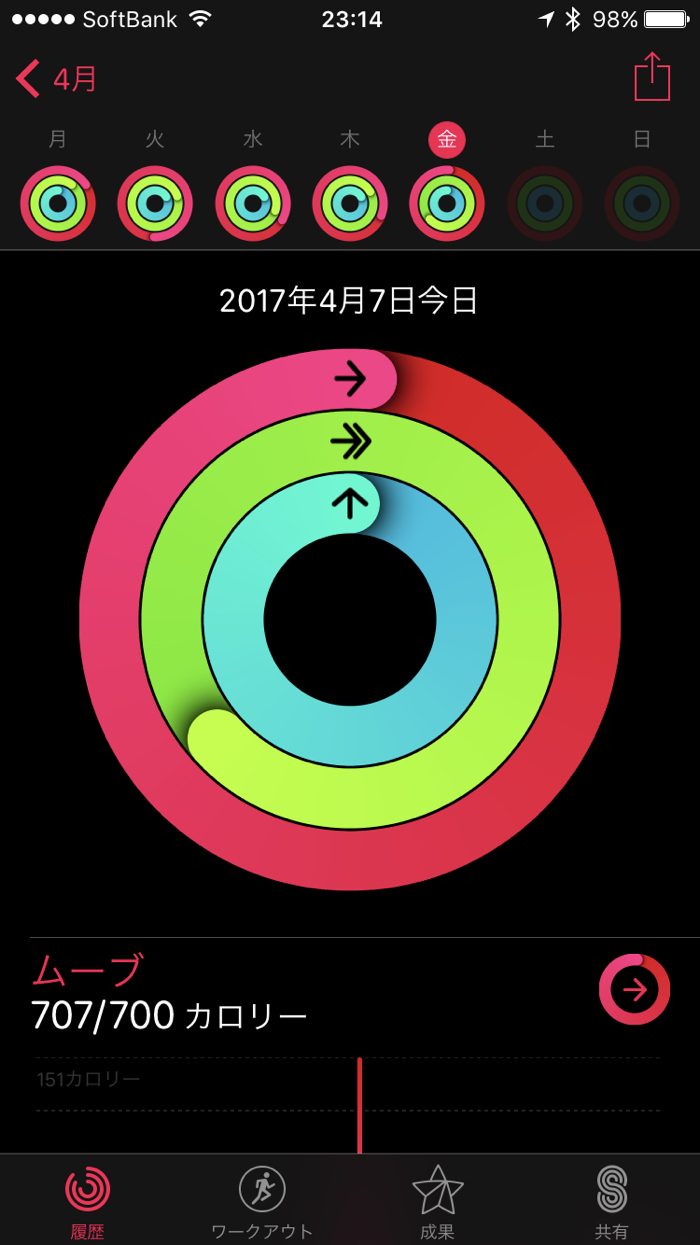Switch to the ワークアウト tab

[262, 1200]
